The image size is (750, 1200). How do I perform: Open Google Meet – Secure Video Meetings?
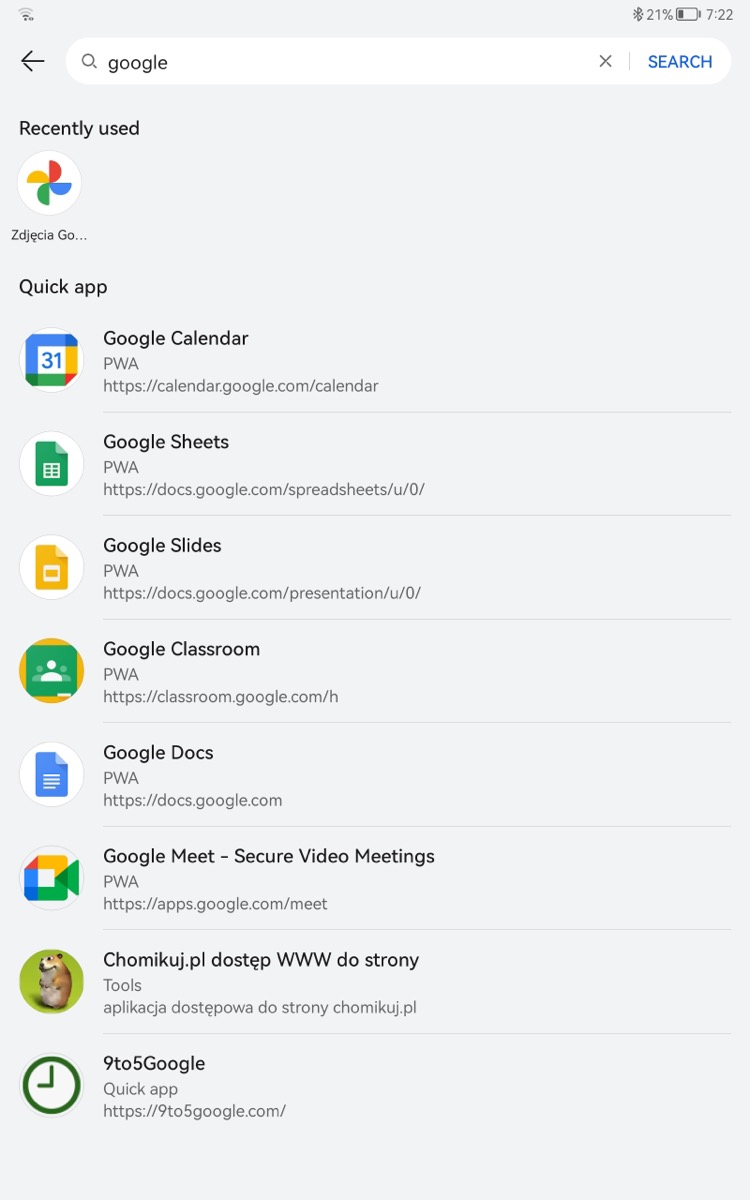click(375, 878)
